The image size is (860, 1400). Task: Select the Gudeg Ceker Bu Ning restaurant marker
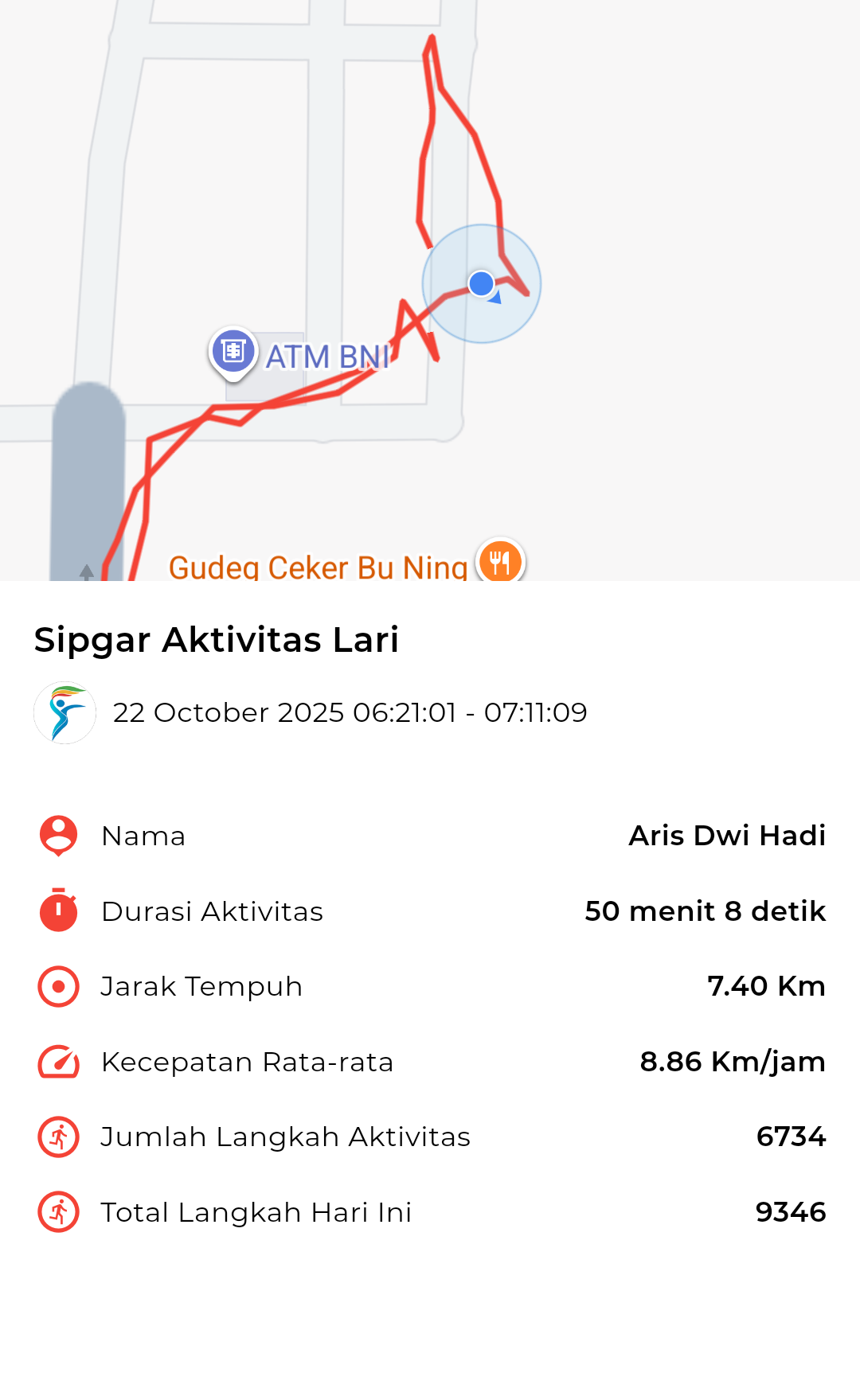tap(500, 562)
